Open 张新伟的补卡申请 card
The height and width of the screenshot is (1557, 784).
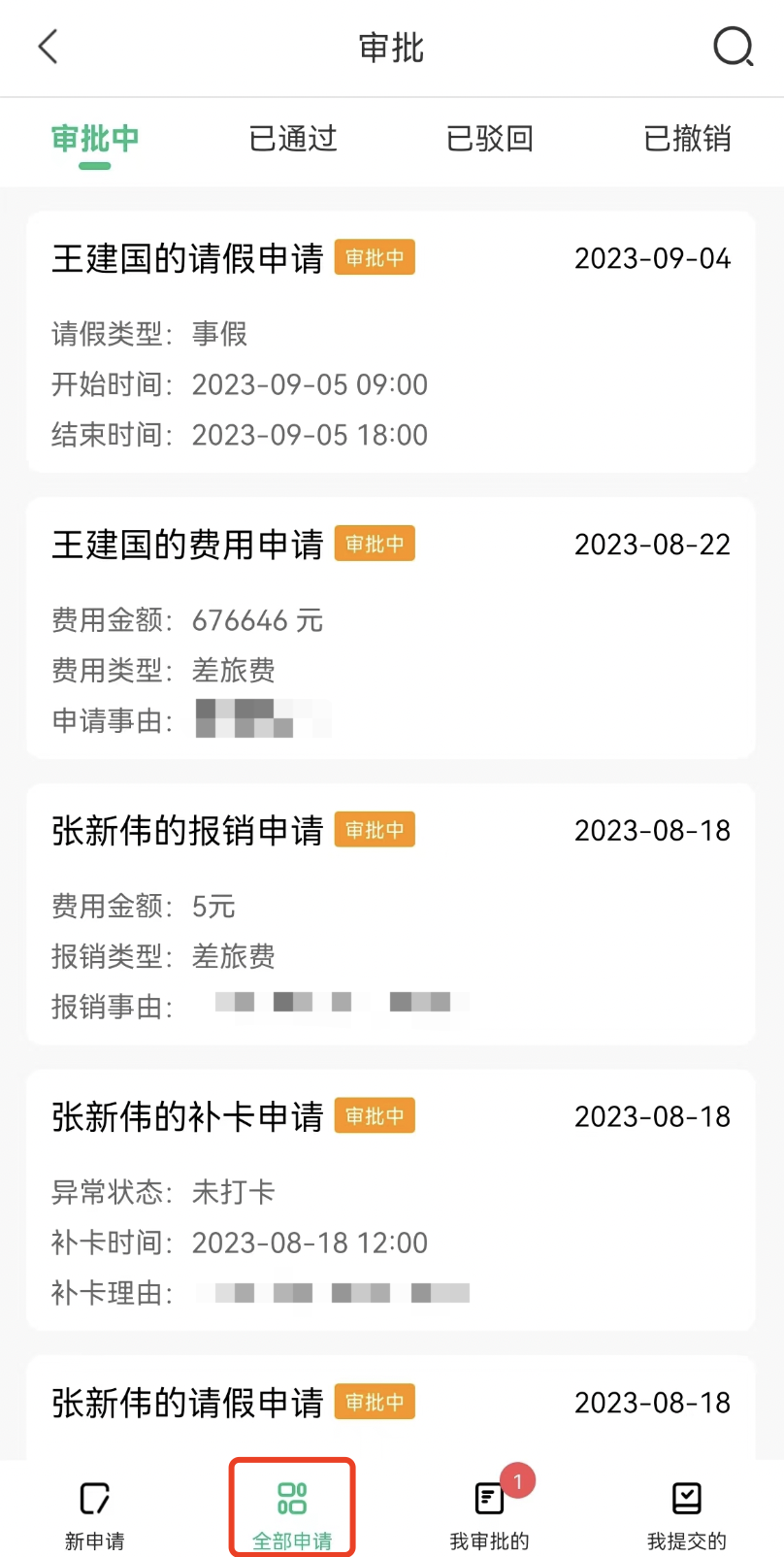click(390, 1201)
